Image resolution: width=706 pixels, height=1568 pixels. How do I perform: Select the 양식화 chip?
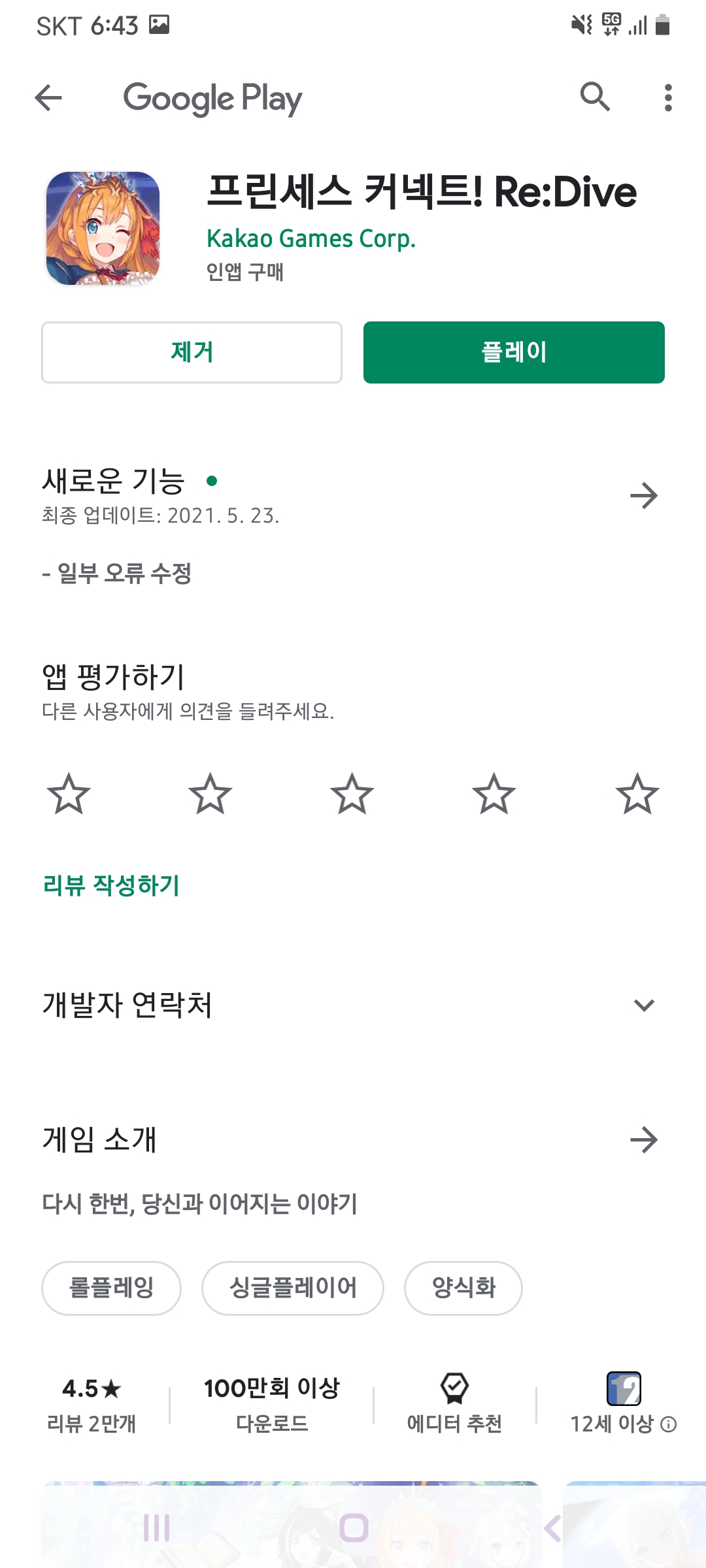463,1288
